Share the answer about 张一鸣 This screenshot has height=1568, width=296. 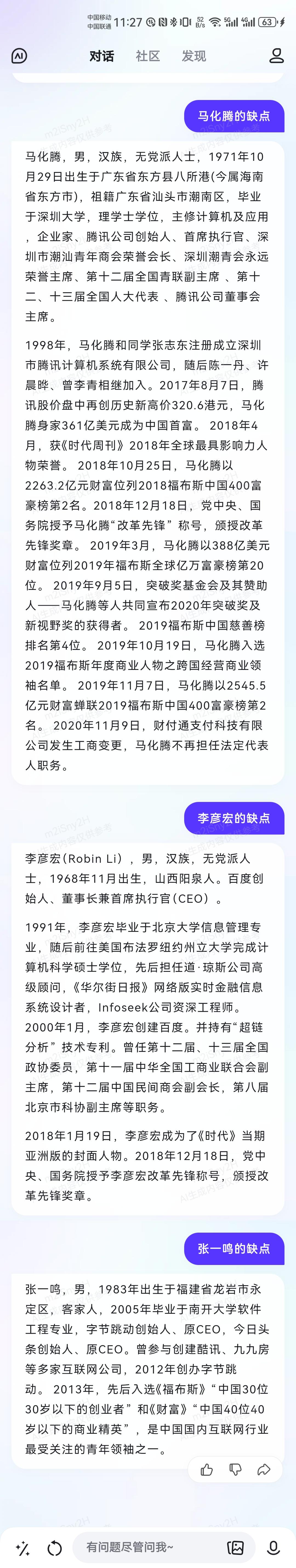264,1469
